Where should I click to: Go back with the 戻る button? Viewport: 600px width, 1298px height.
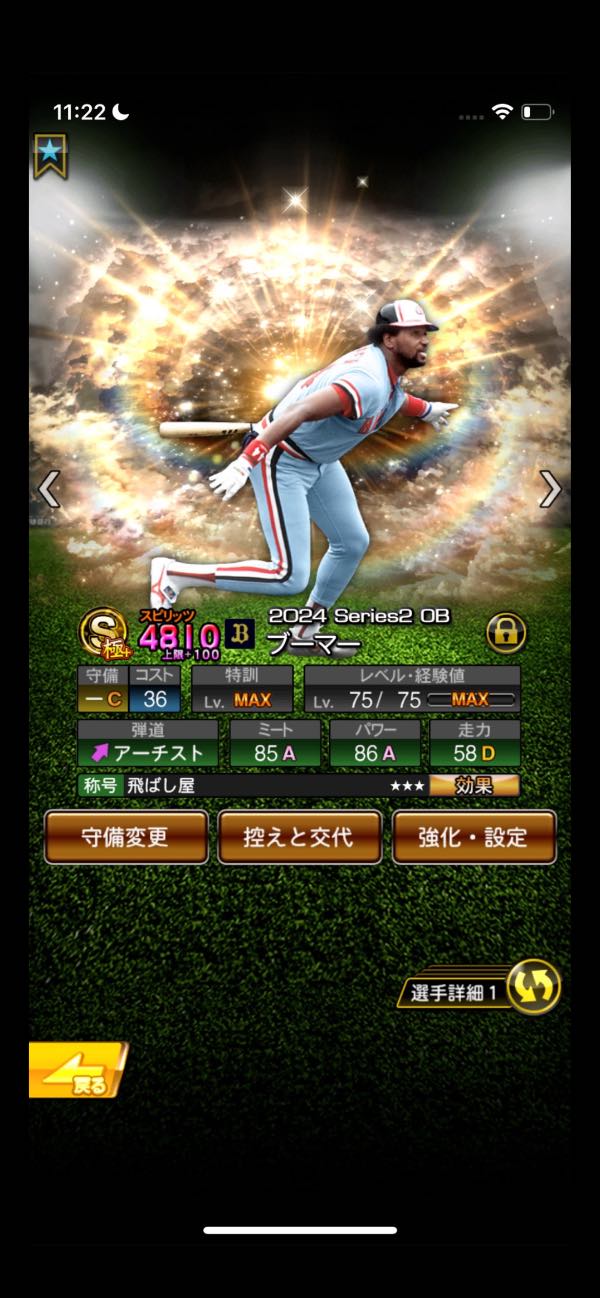[77, 1070]
